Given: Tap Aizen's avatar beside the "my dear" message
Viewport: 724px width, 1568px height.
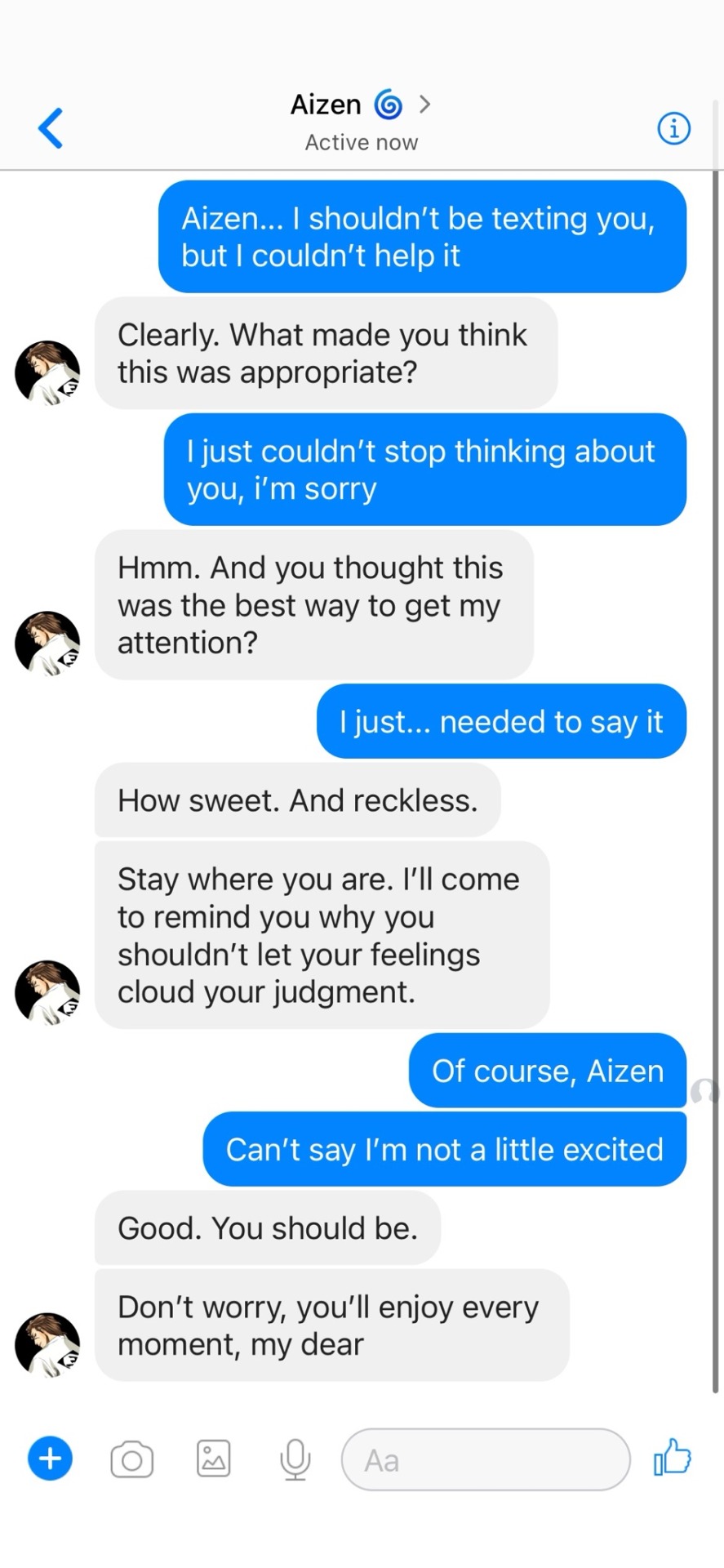Looking at the screenshot, I should pos(47,1345).
